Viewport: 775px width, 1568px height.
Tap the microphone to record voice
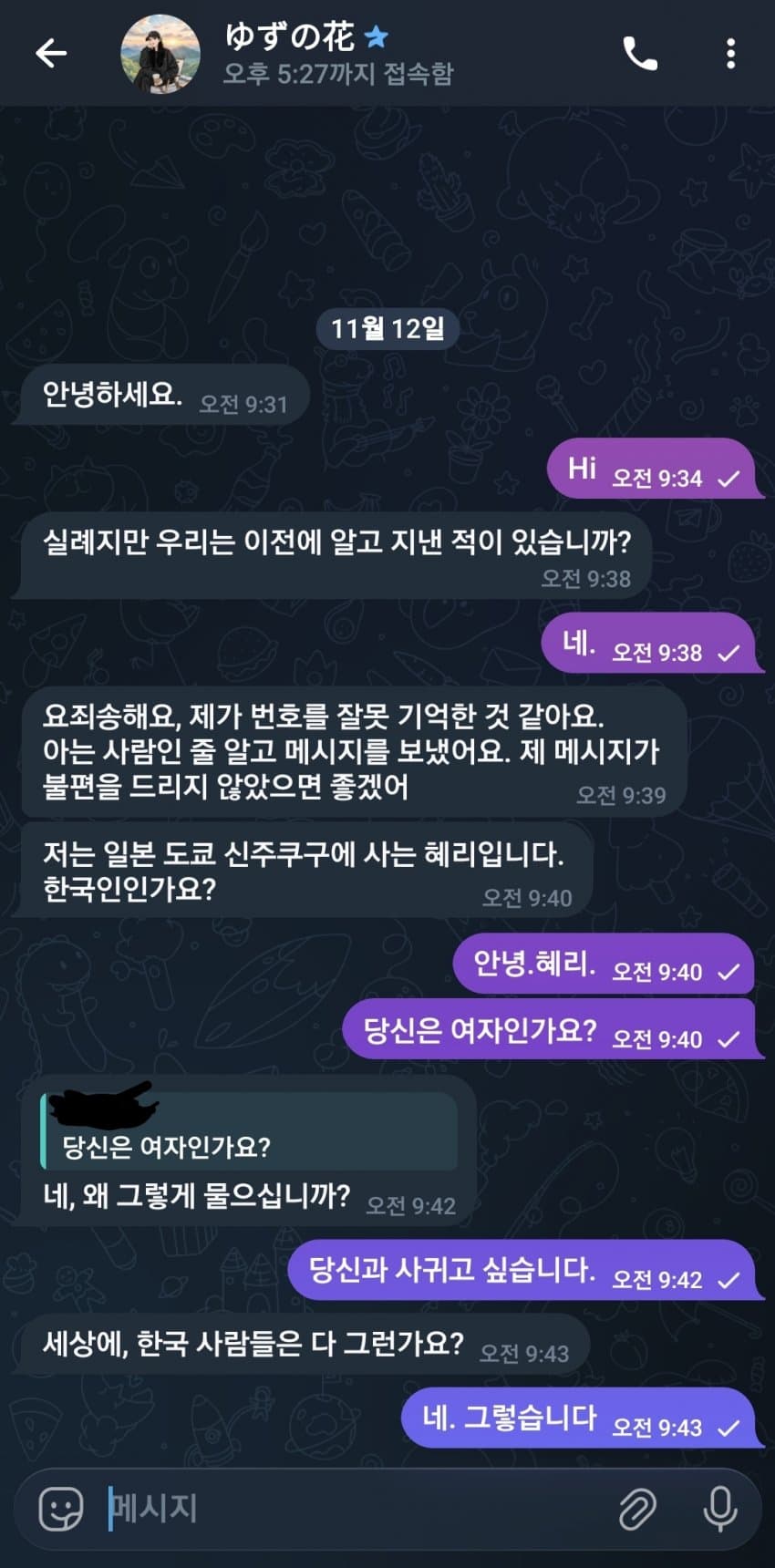[x=719, y=1509]
